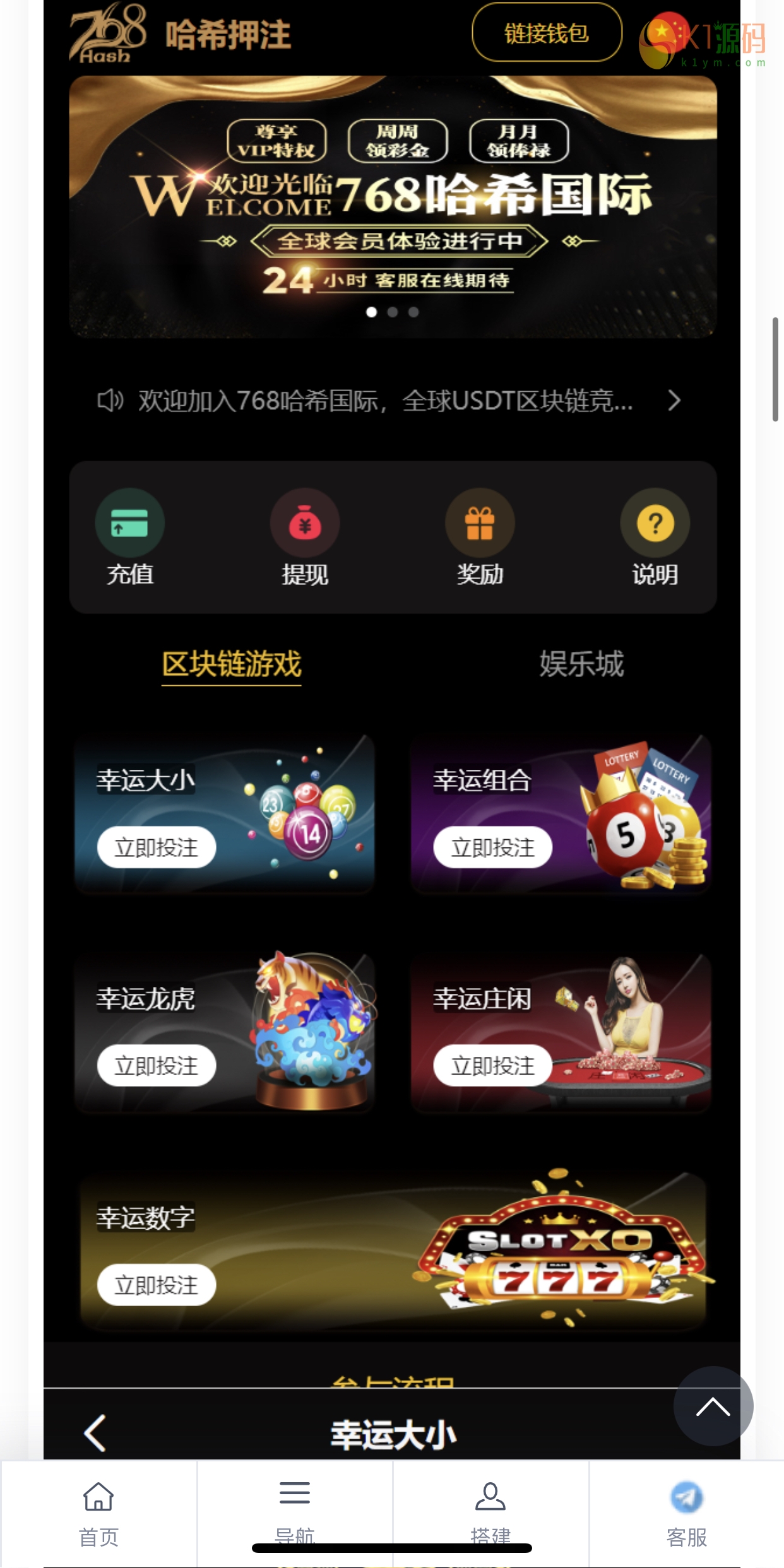Tap 立即投注 on the 幸运数字 card
The height and width of the screenshot is (1568, 784).
tap(157, 1285)
